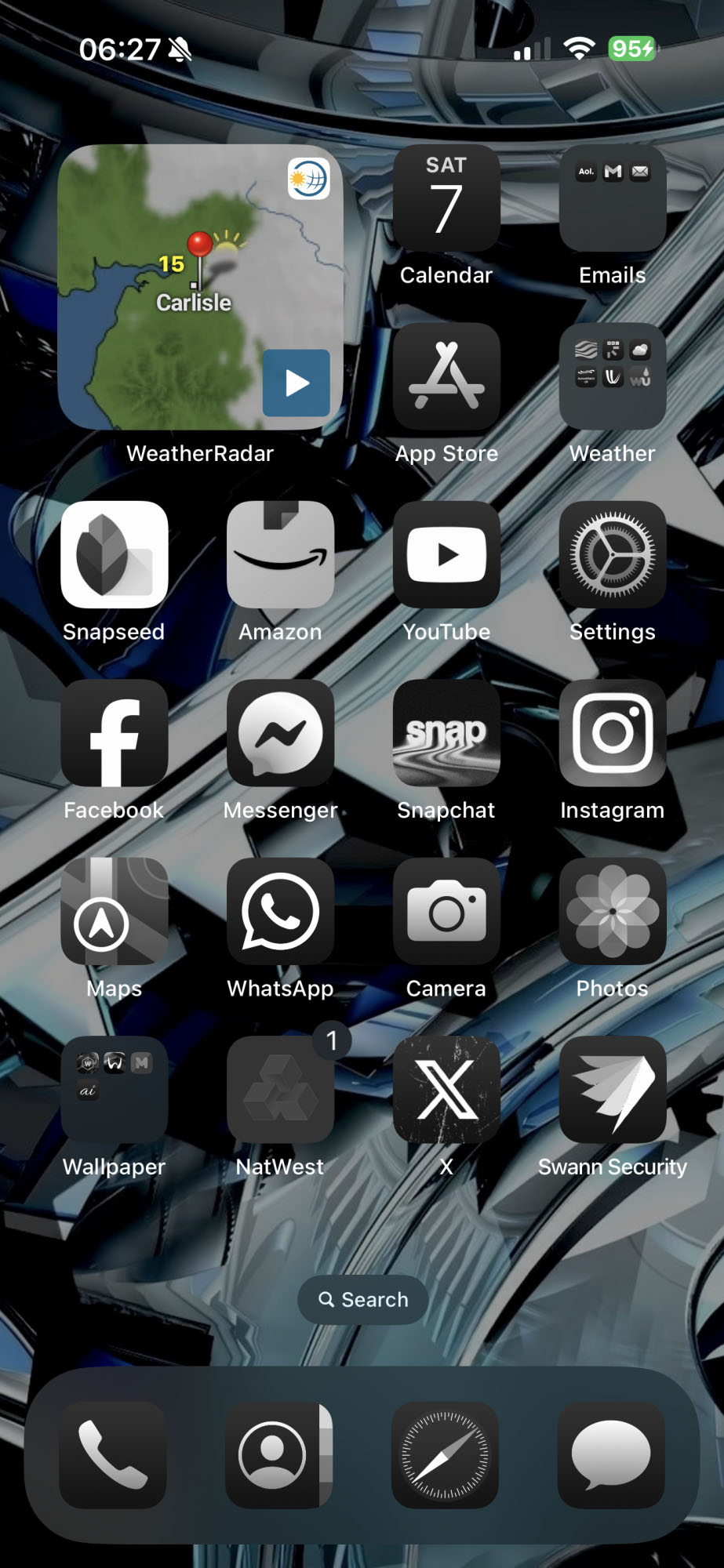Open WhatsApp
Image resolution: width=724 pixels, height=1568 pixels.
pos(280,911)
